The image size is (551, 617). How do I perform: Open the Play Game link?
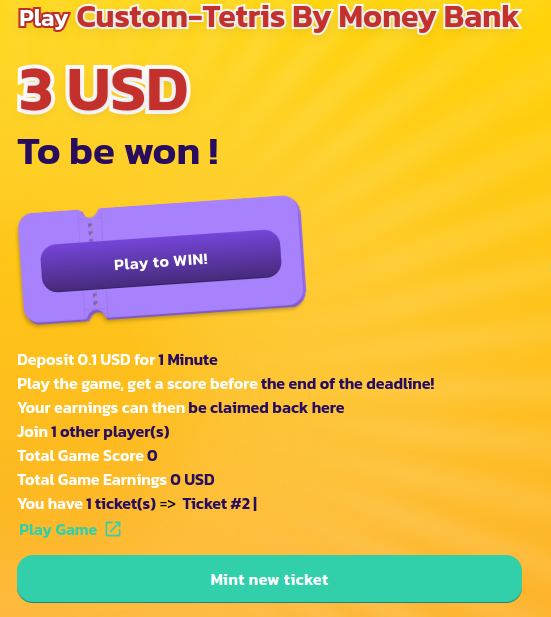(x=70, y=530)
